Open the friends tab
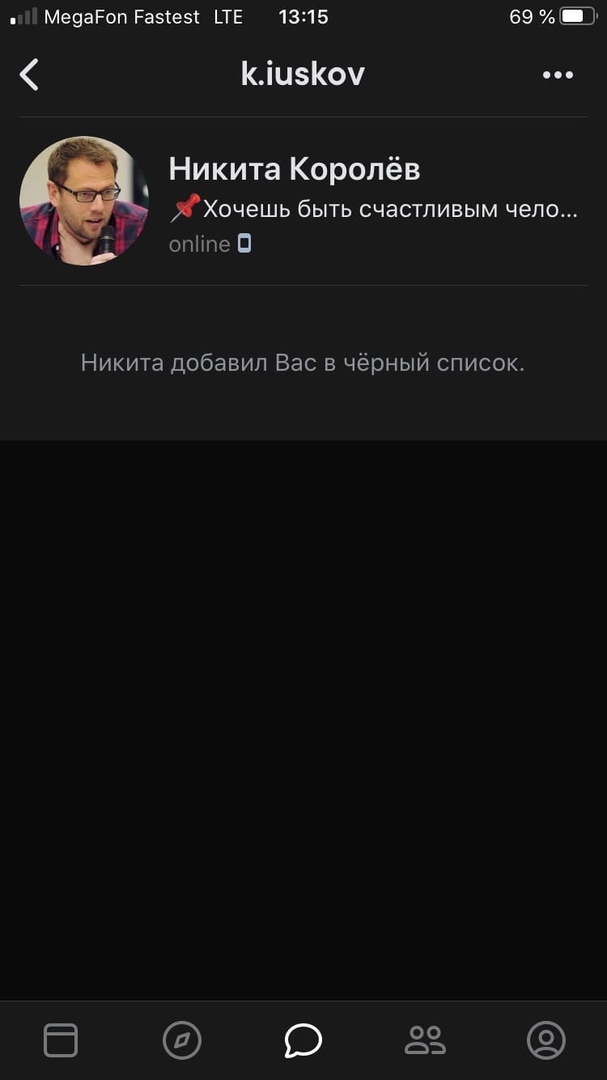The height and width of the screenshot is (1080, 607). click(425, 1040)
